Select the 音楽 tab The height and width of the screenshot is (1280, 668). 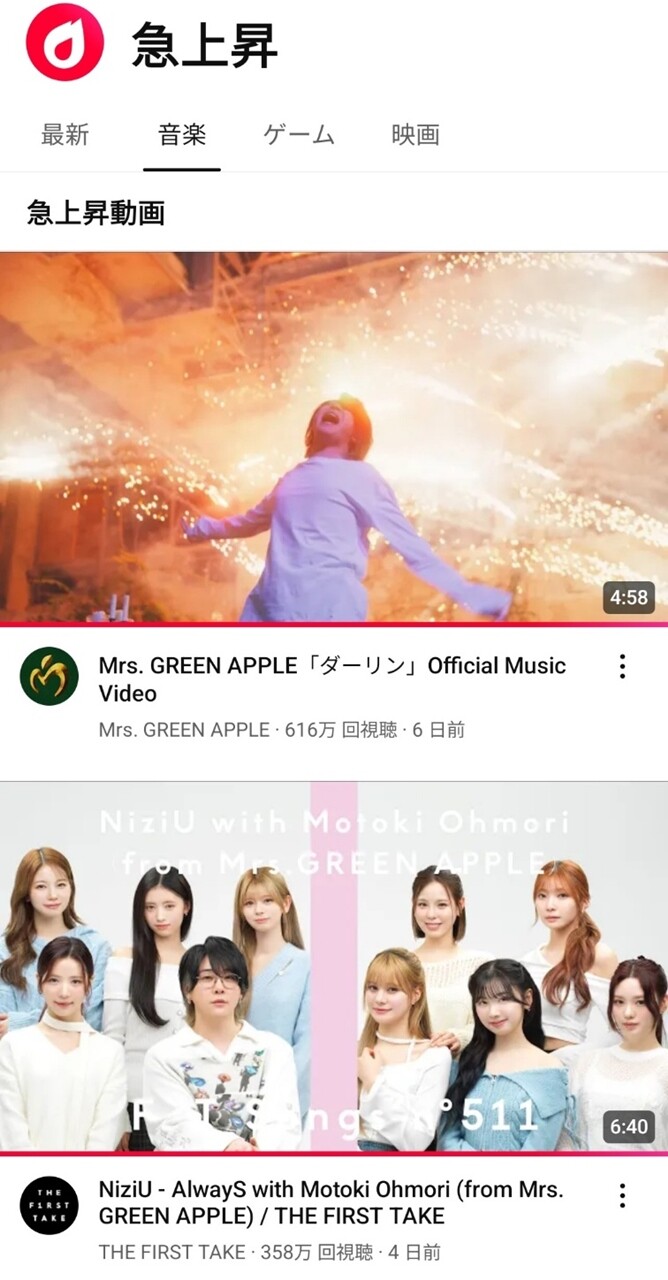click(182, 135)
